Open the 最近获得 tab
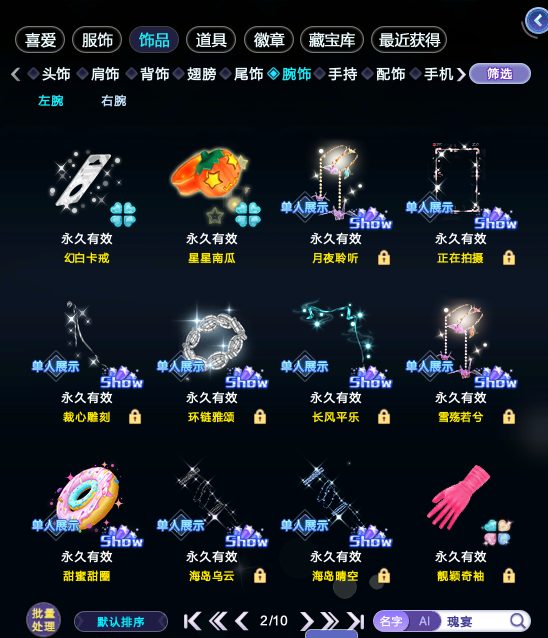Image resolution: width=548 pixels, height=638 pixels. click(409, 40)
